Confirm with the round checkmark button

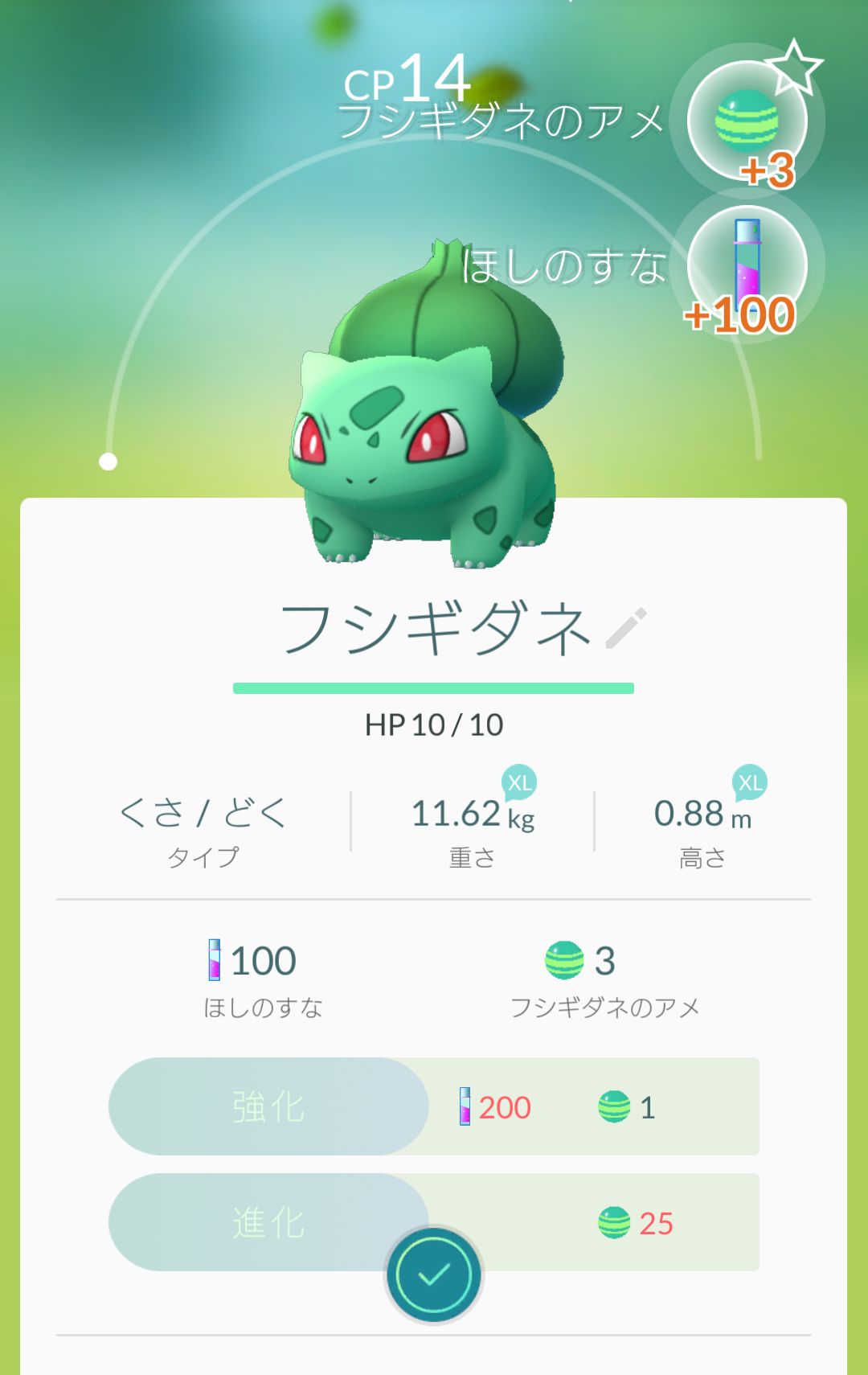[434, 1274]
